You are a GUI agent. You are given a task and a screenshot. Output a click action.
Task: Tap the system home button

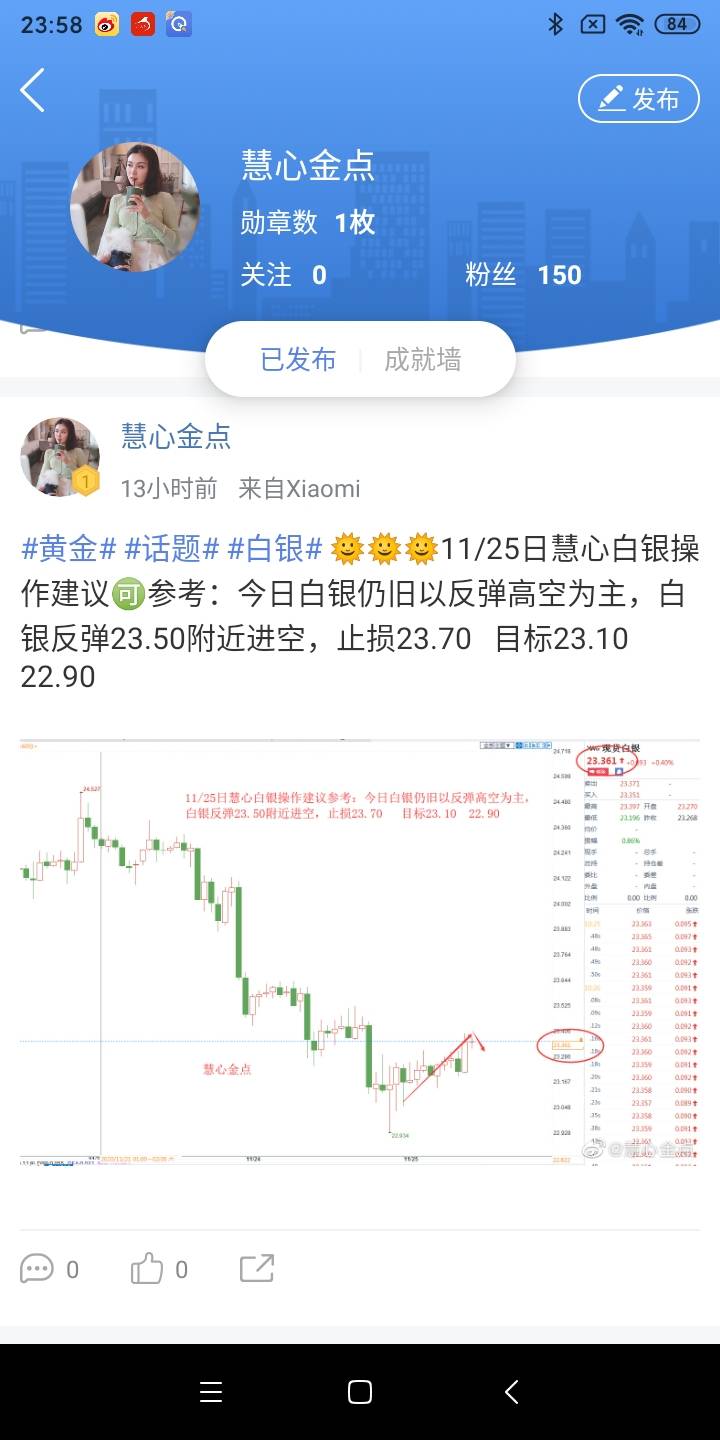(x=360, y=1392)
